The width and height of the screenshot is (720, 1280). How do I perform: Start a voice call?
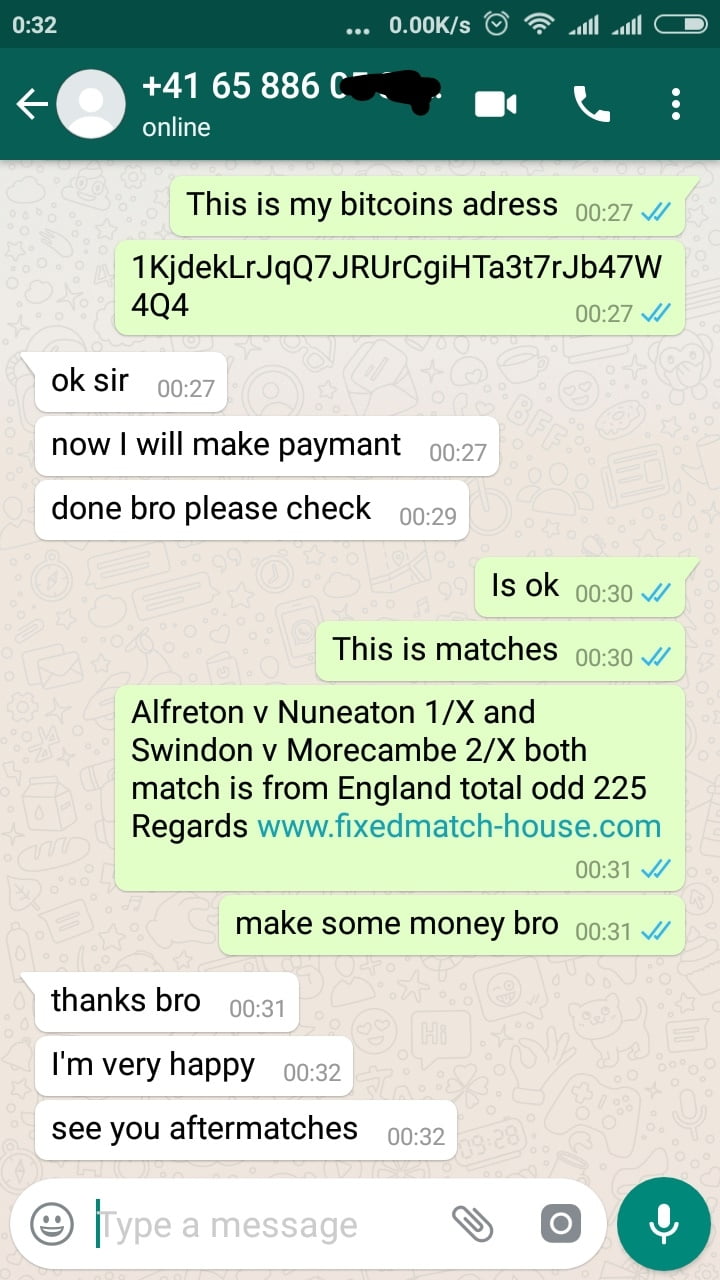coord(591,103)
